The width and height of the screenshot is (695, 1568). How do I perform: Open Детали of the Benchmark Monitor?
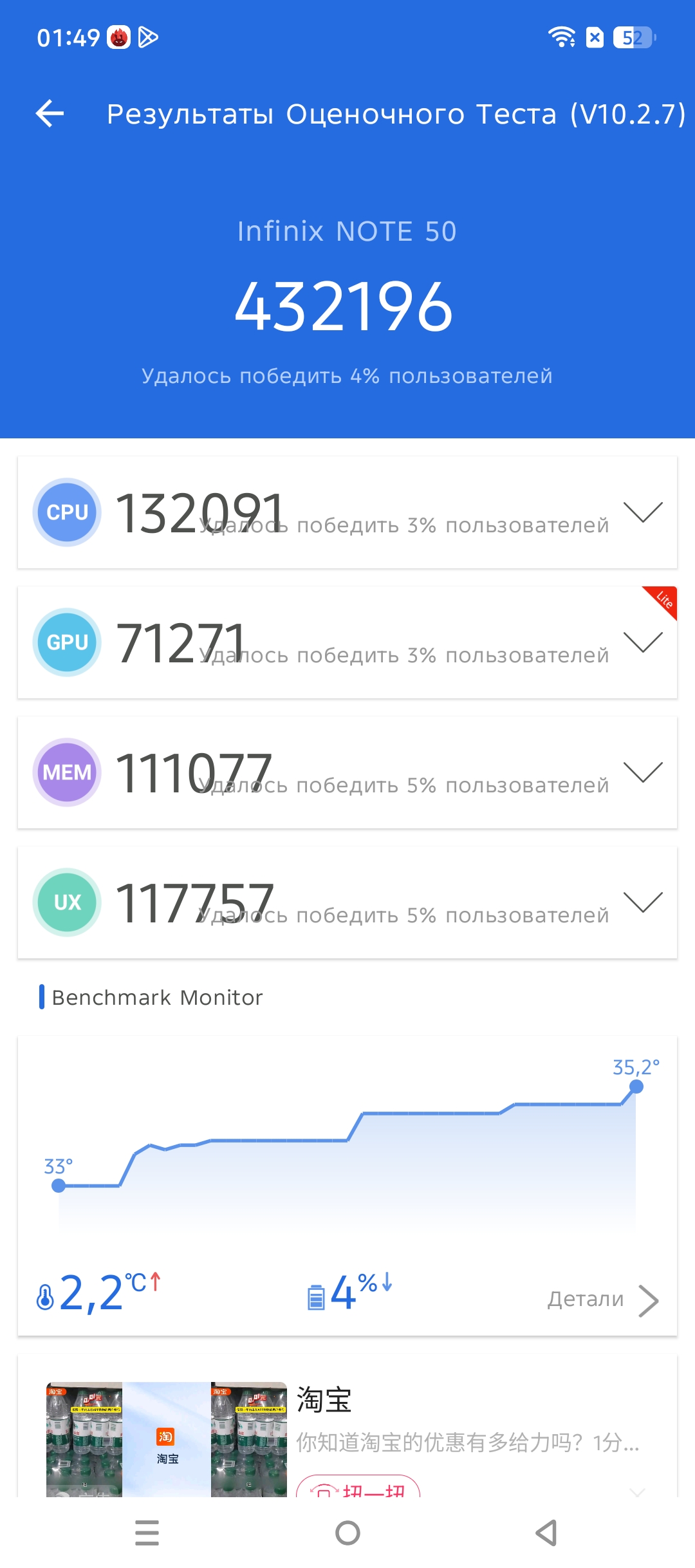[603, 1300]
